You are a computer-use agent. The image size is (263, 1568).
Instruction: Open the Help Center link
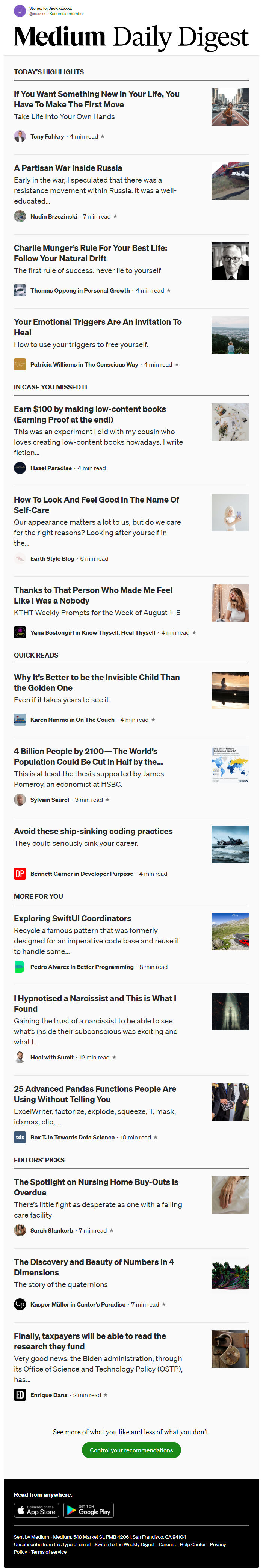[192, 1544]
